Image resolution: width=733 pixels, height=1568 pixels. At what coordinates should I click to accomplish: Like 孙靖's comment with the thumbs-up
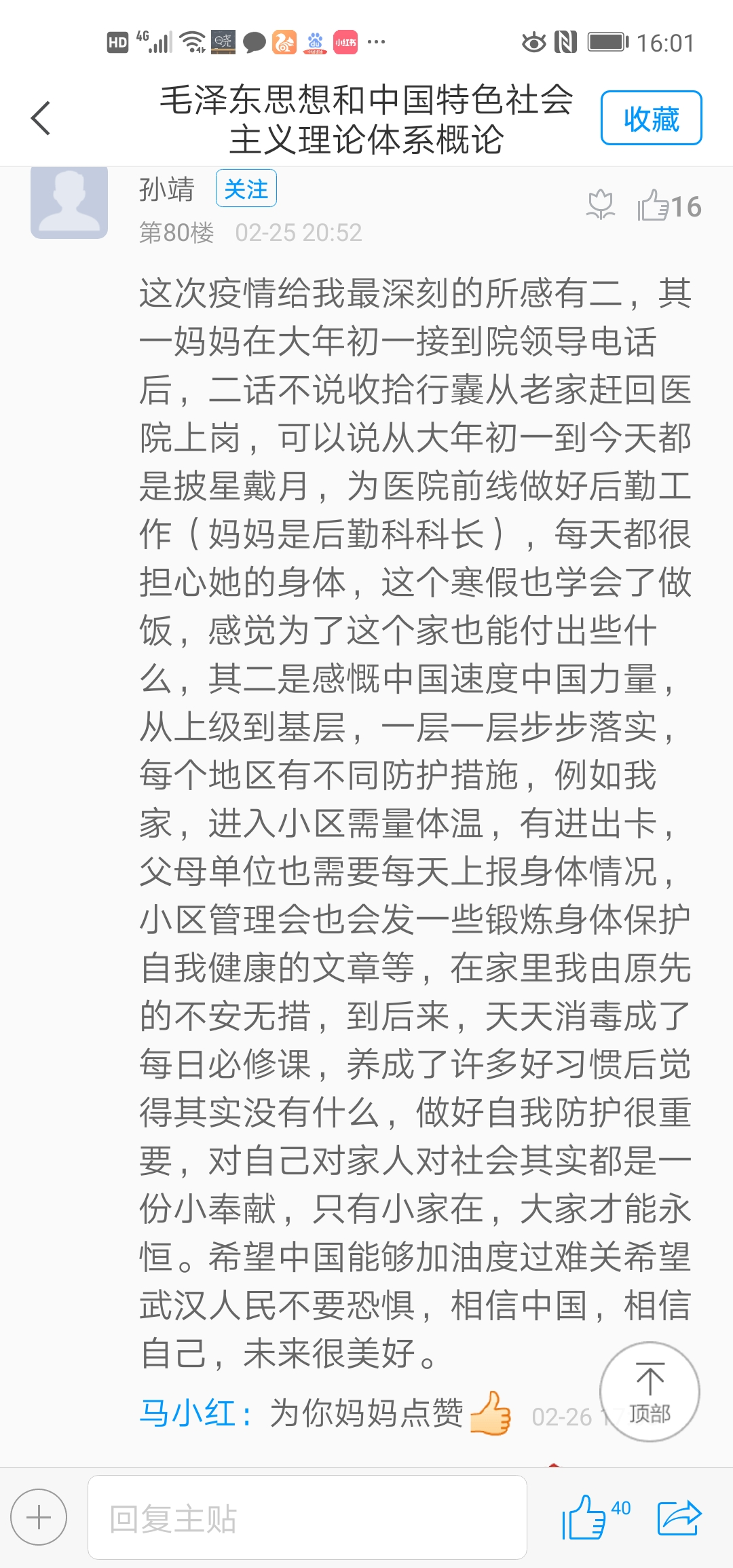pos(654,206)
